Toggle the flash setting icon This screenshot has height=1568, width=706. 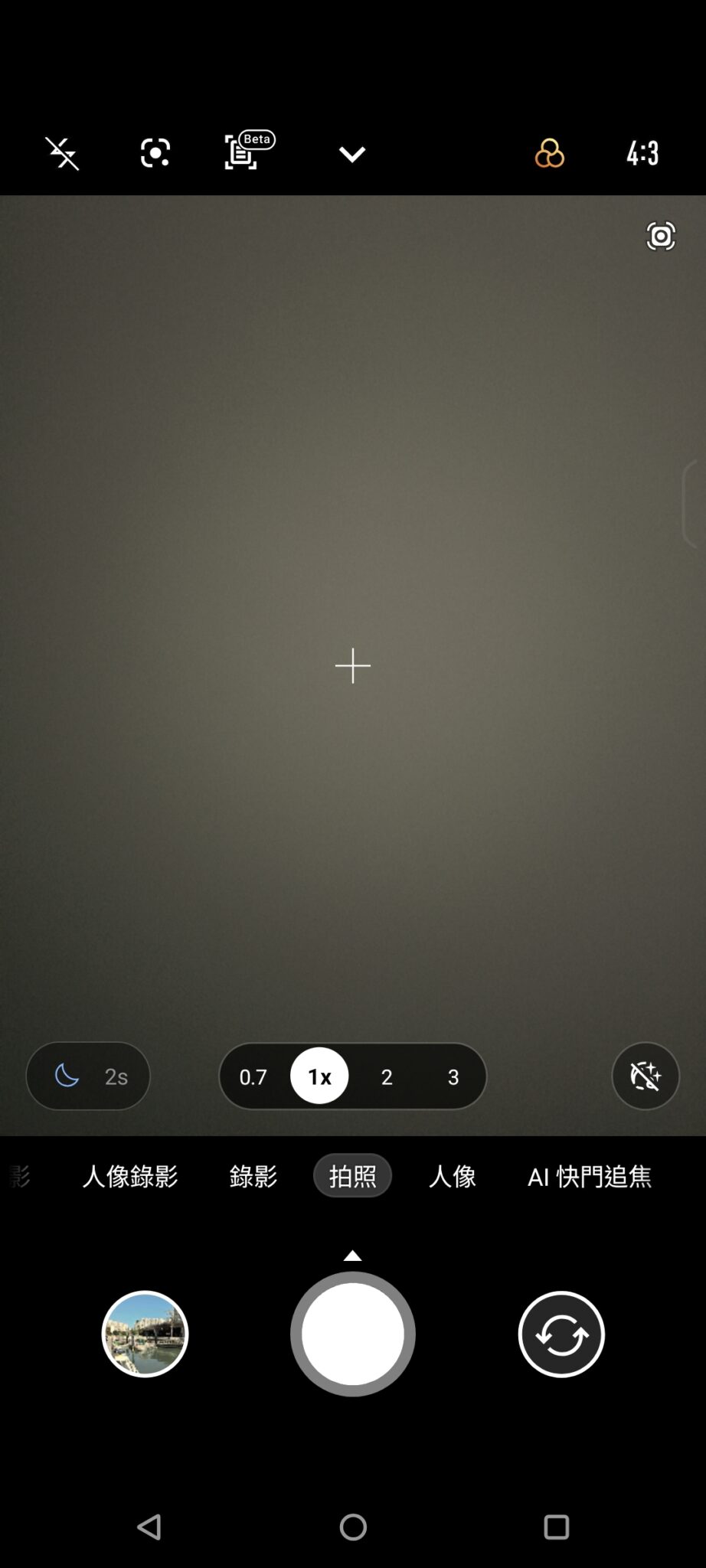pyautogui.click(x=62, y=154)
